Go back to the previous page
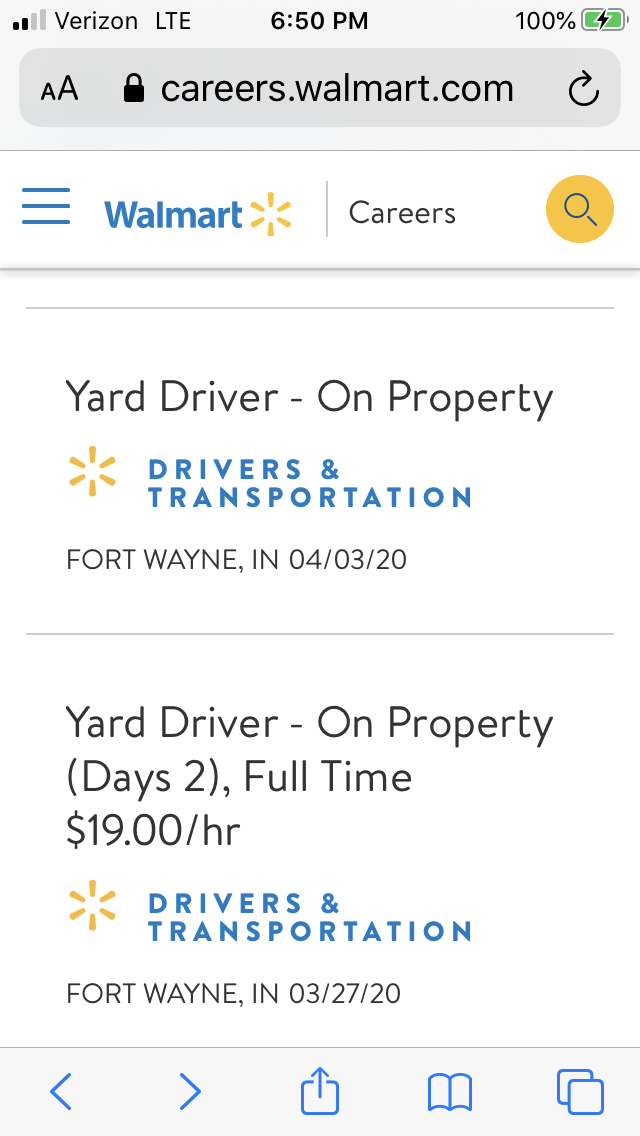The image size is (640, 1136). click(61, 1090)
